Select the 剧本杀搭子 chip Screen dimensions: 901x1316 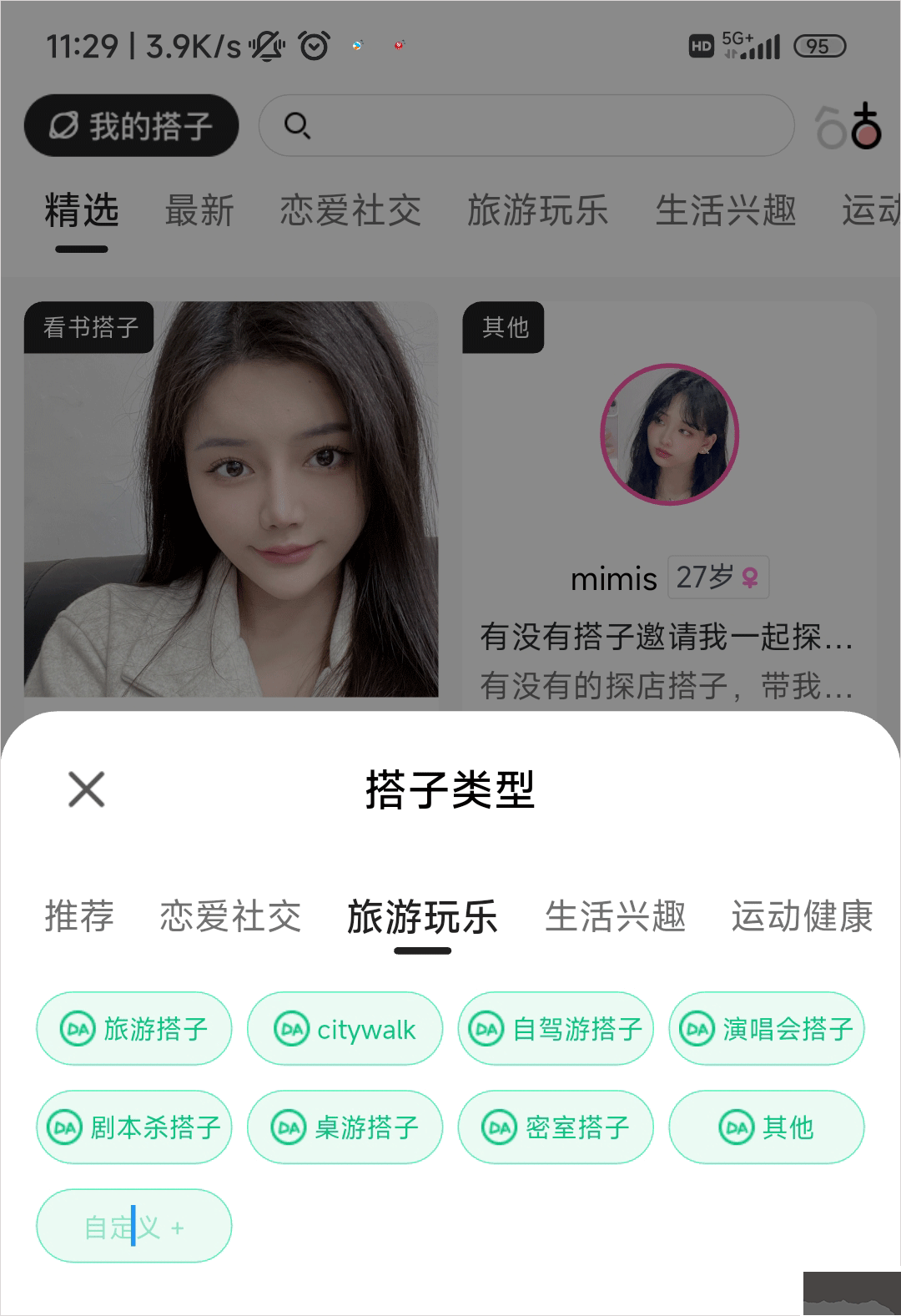(x=133, y=1127)
